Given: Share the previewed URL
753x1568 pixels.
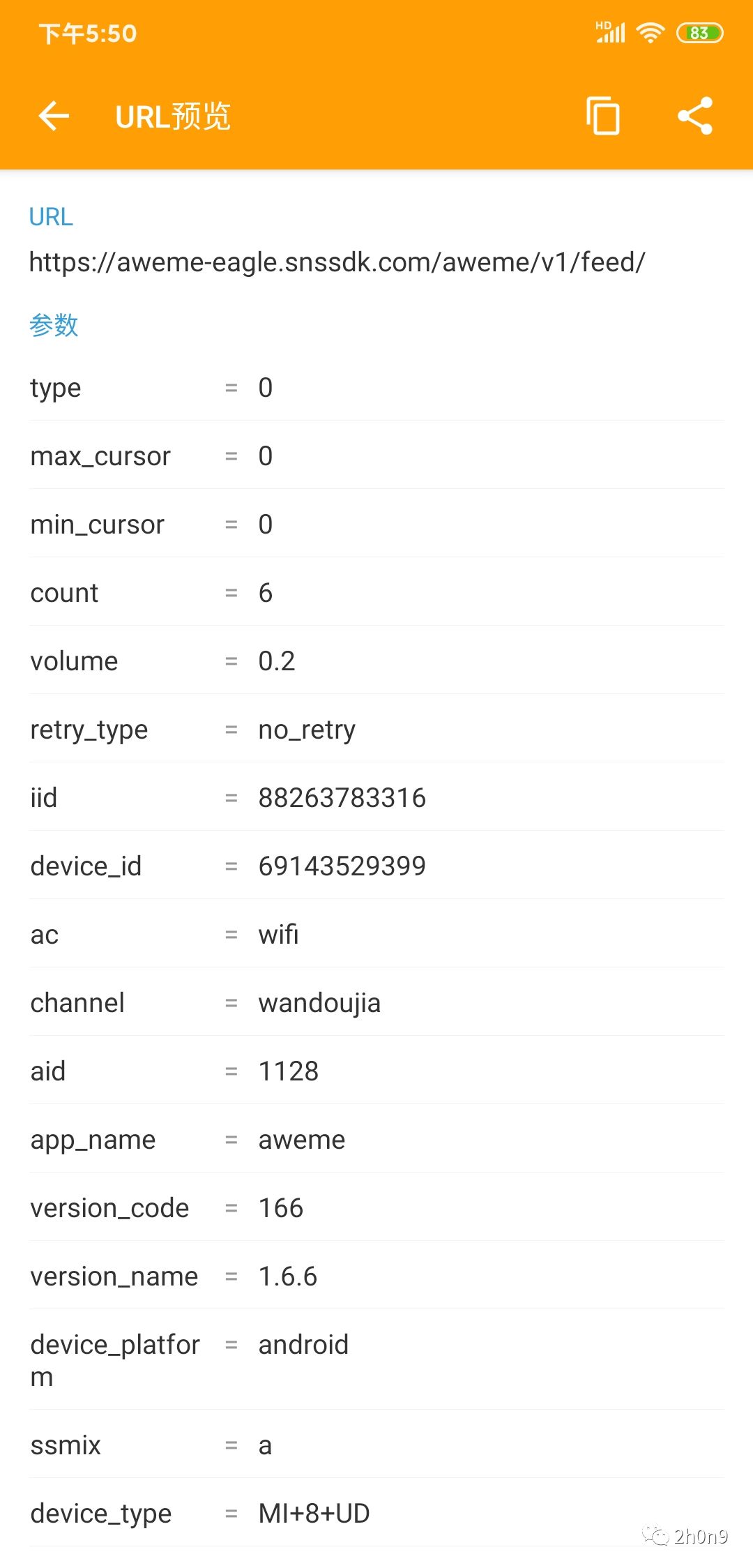Looking at the screenshot, I should [695, 116].
